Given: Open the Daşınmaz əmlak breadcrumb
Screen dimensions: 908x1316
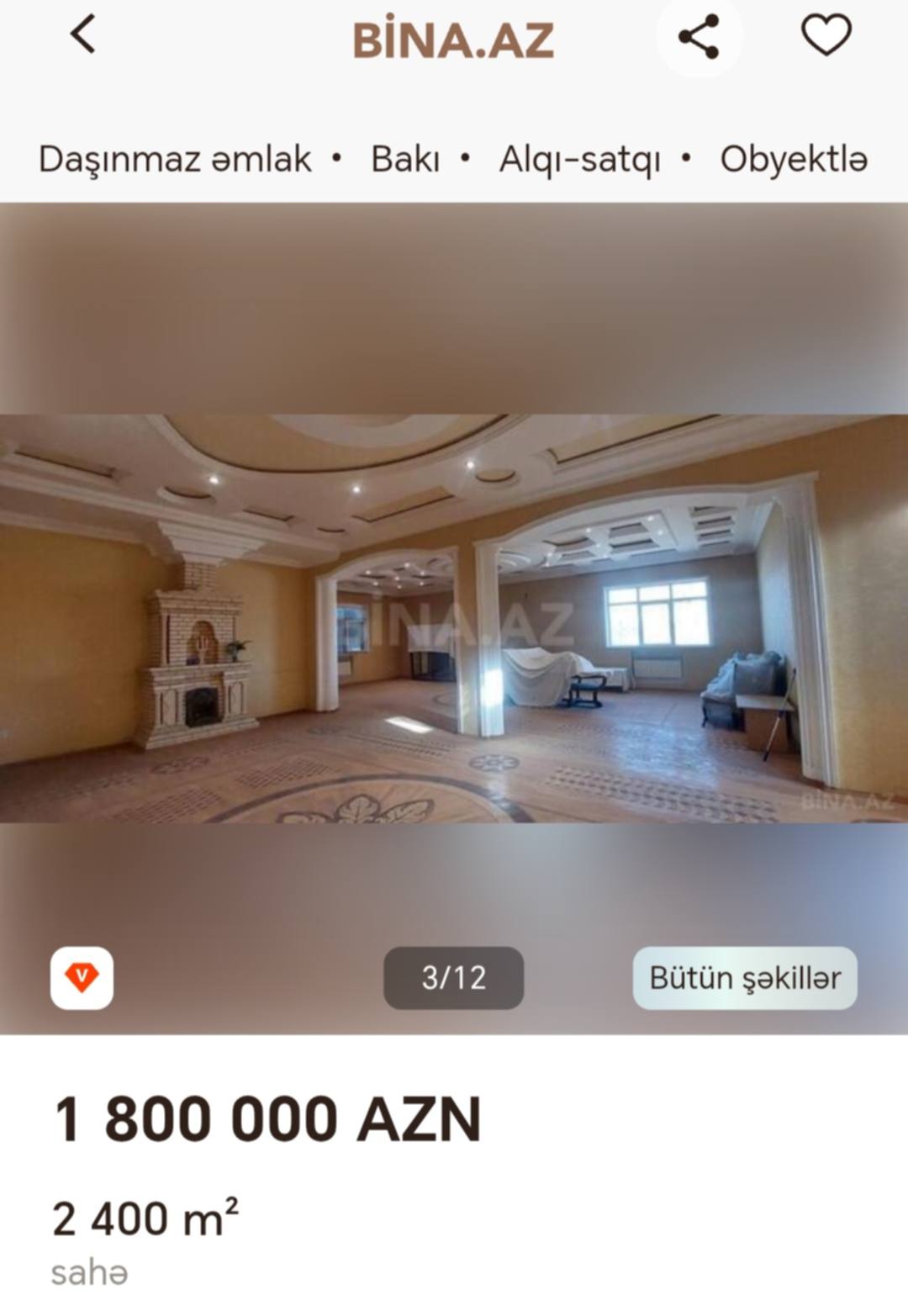Looking at the screenshot, I should point(175,159).
